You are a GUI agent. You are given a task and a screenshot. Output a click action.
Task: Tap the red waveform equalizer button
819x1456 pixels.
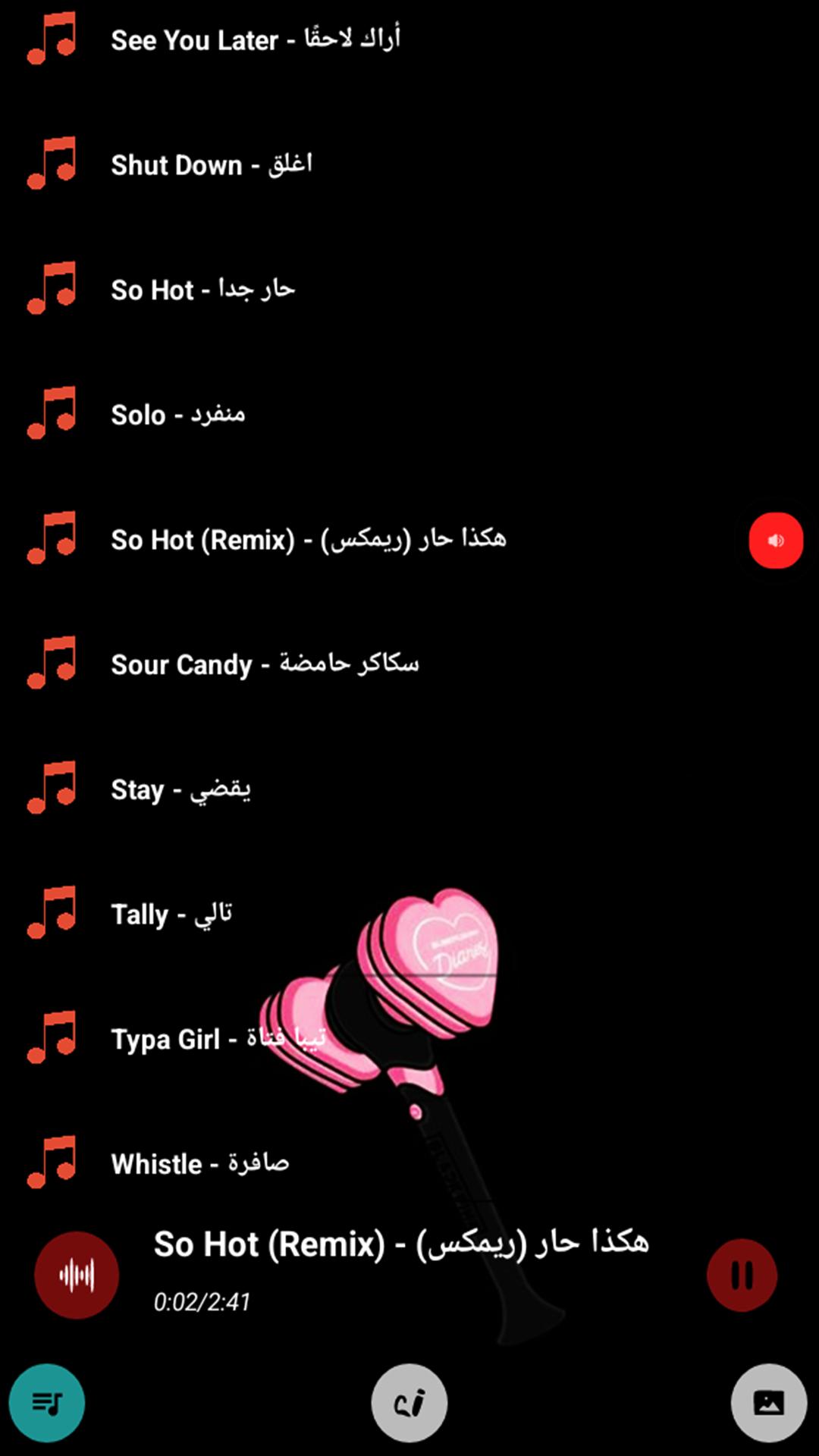click(x=77, y=1276)
